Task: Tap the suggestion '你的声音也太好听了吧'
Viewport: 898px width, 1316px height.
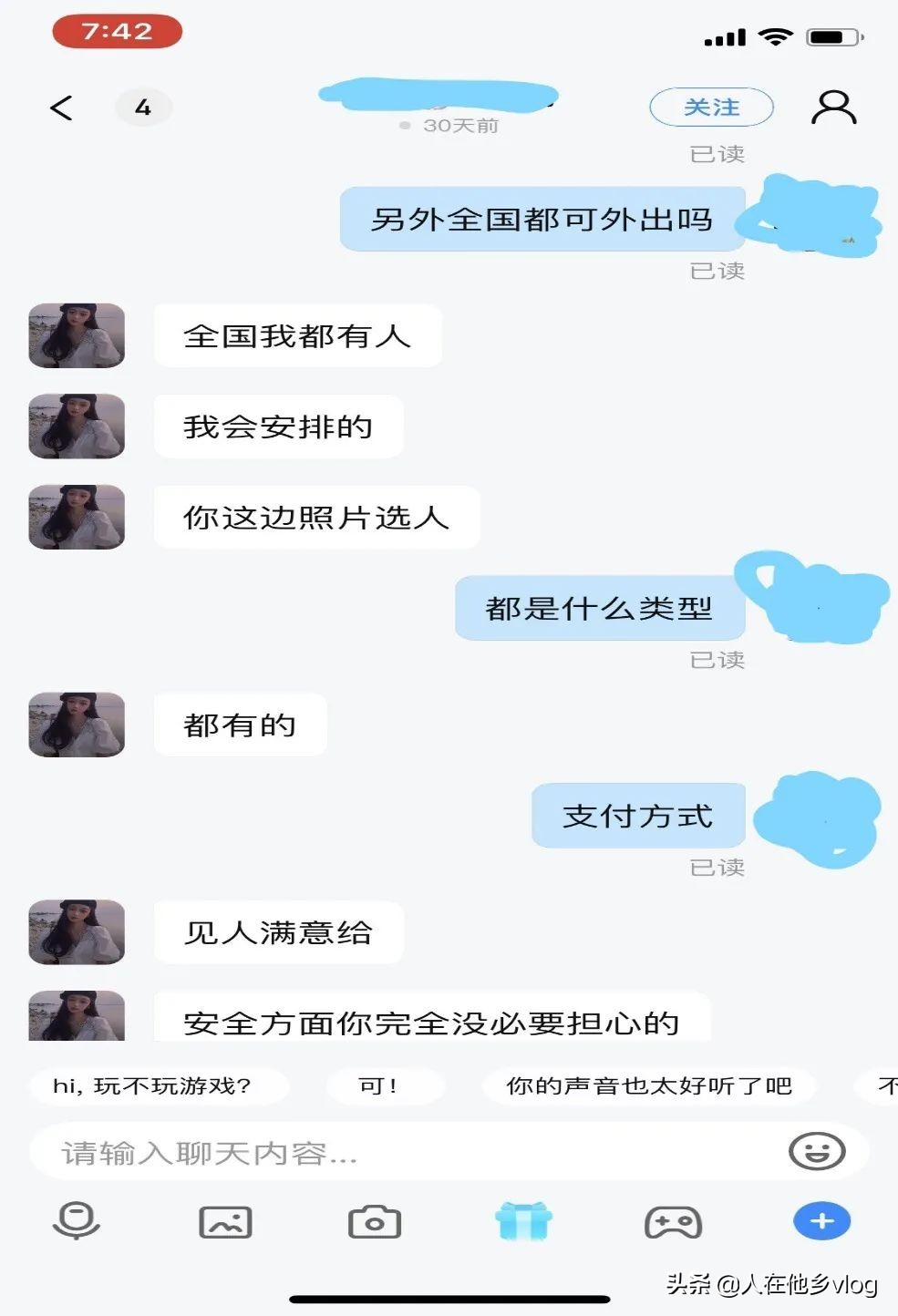Action: [x=650, y=1085]
